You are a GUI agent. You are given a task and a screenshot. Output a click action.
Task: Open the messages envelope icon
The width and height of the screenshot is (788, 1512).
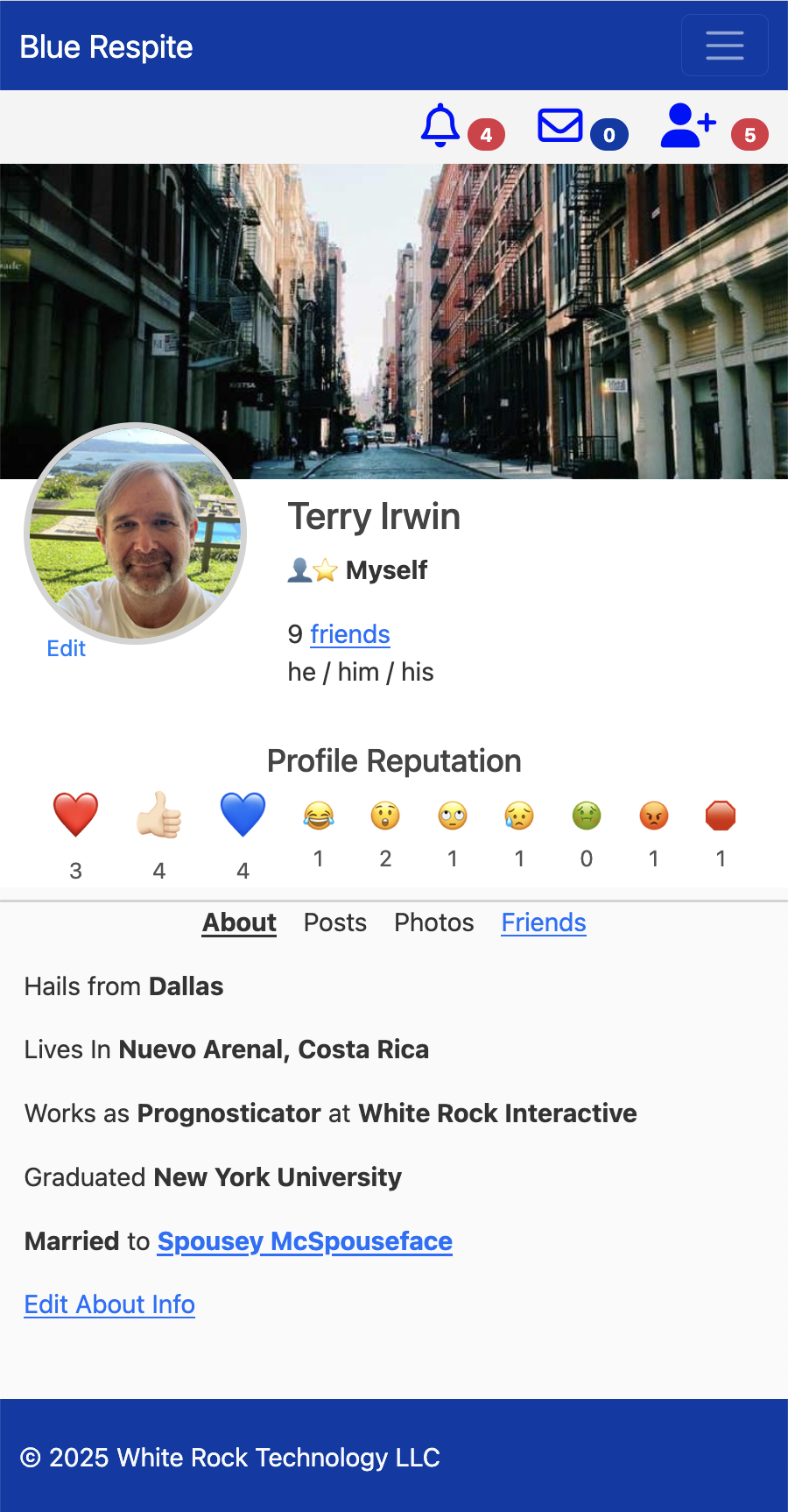click(560, 126)
